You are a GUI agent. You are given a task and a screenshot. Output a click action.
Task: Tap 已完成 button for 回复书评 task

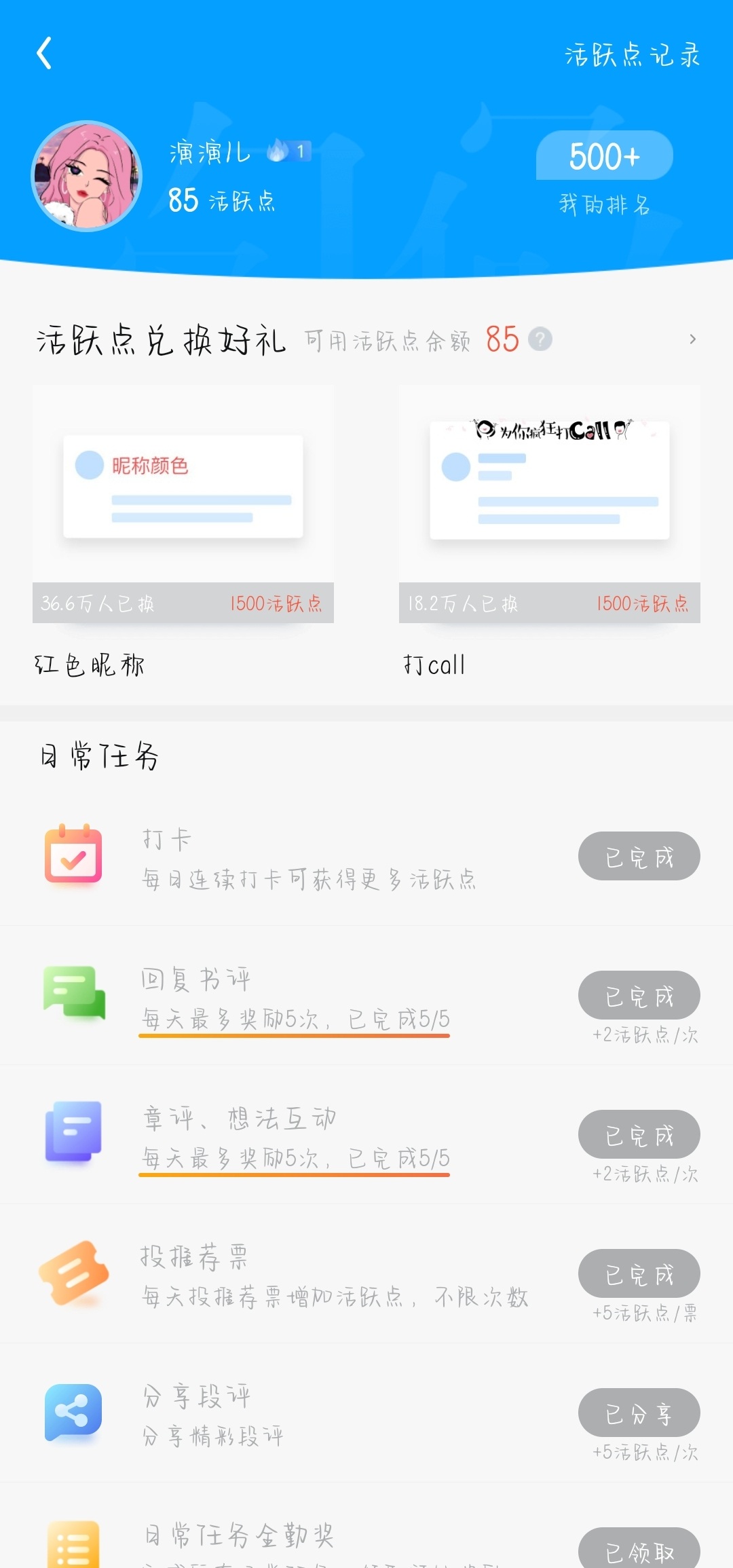coord(639,995)
